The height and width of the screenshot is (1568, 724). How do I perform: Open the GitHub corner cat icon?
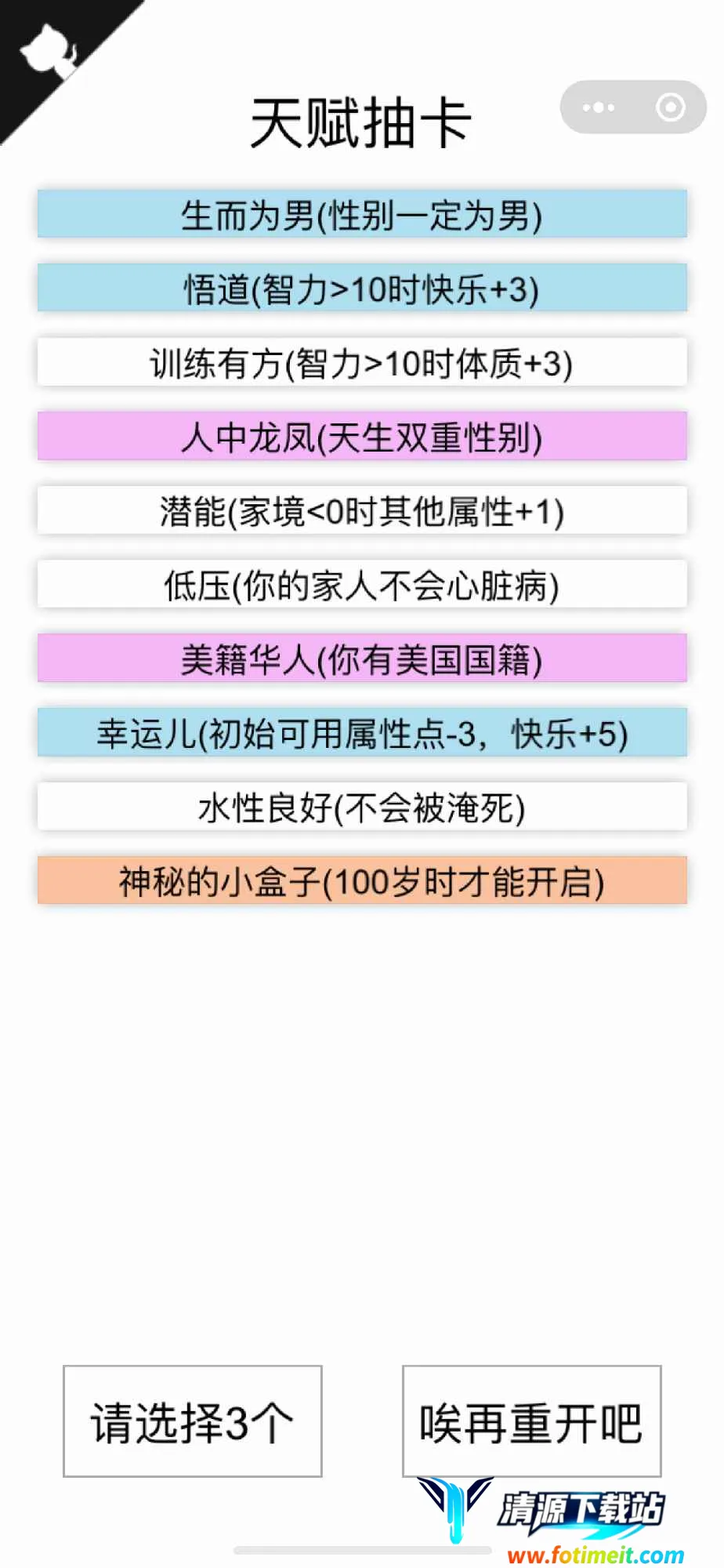(49, 52)
